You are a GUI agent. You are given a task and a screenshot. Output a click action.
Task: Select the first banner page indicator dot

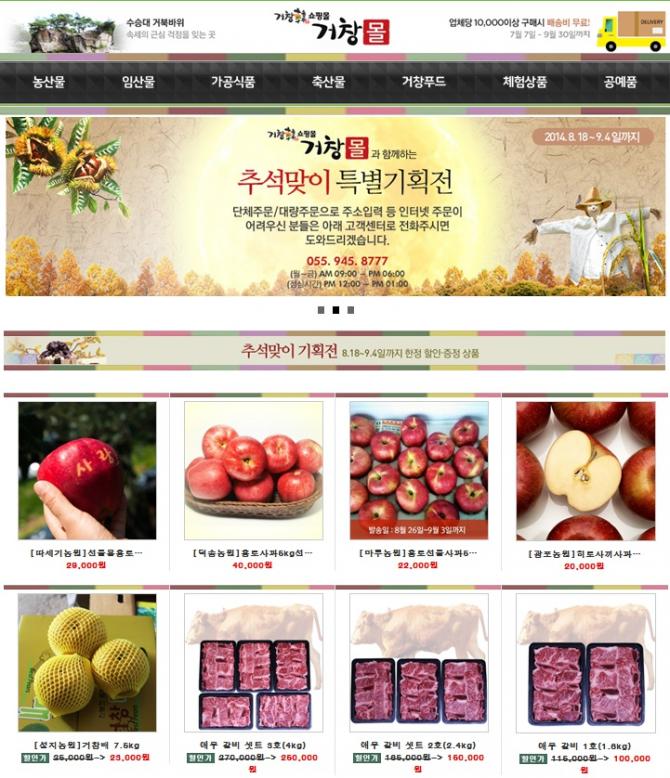pyautogui.click(x=320, y=310)
